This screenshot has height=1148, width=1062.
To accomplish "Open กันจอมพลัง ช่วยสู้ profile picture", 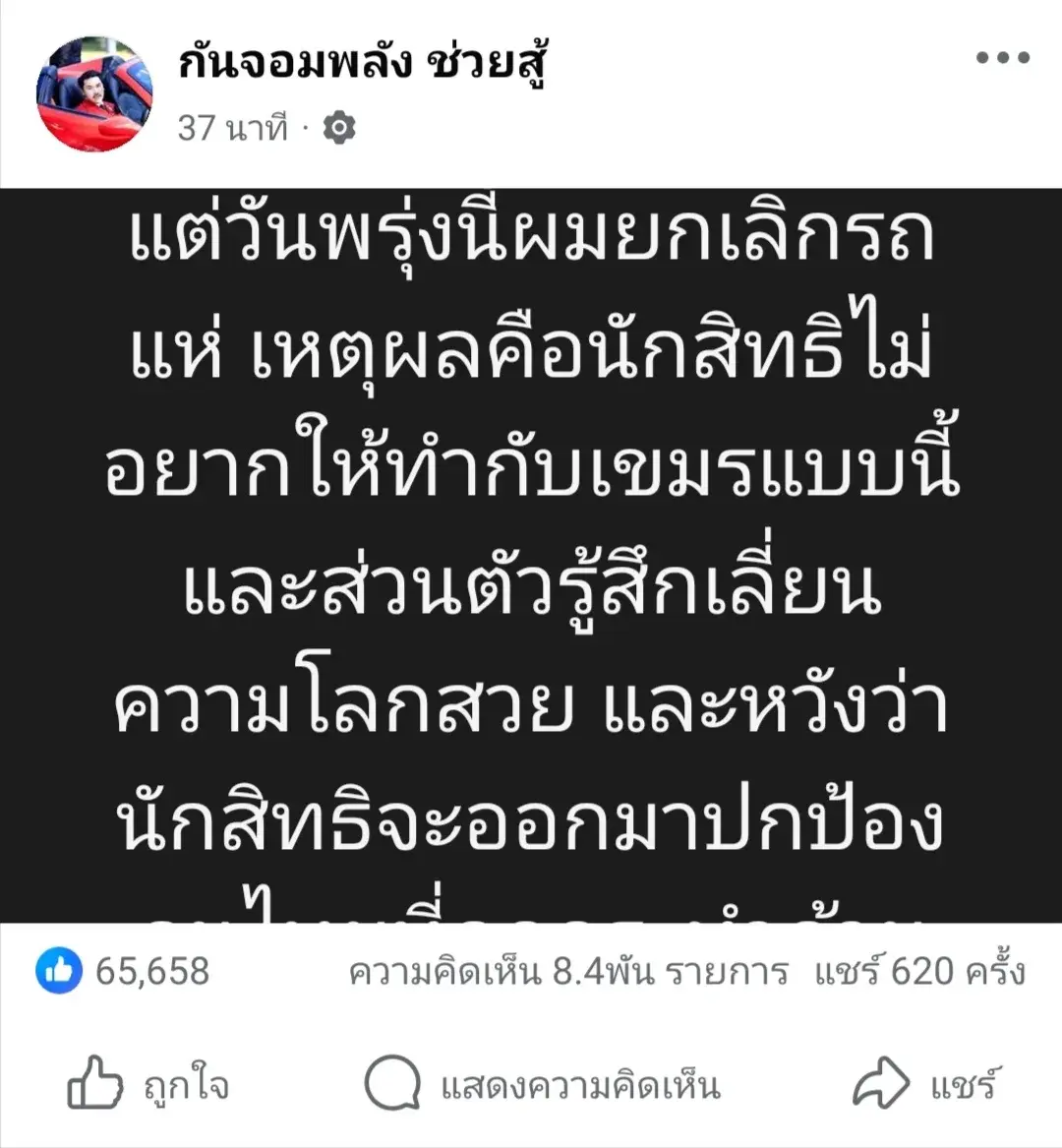I will 94,93.
